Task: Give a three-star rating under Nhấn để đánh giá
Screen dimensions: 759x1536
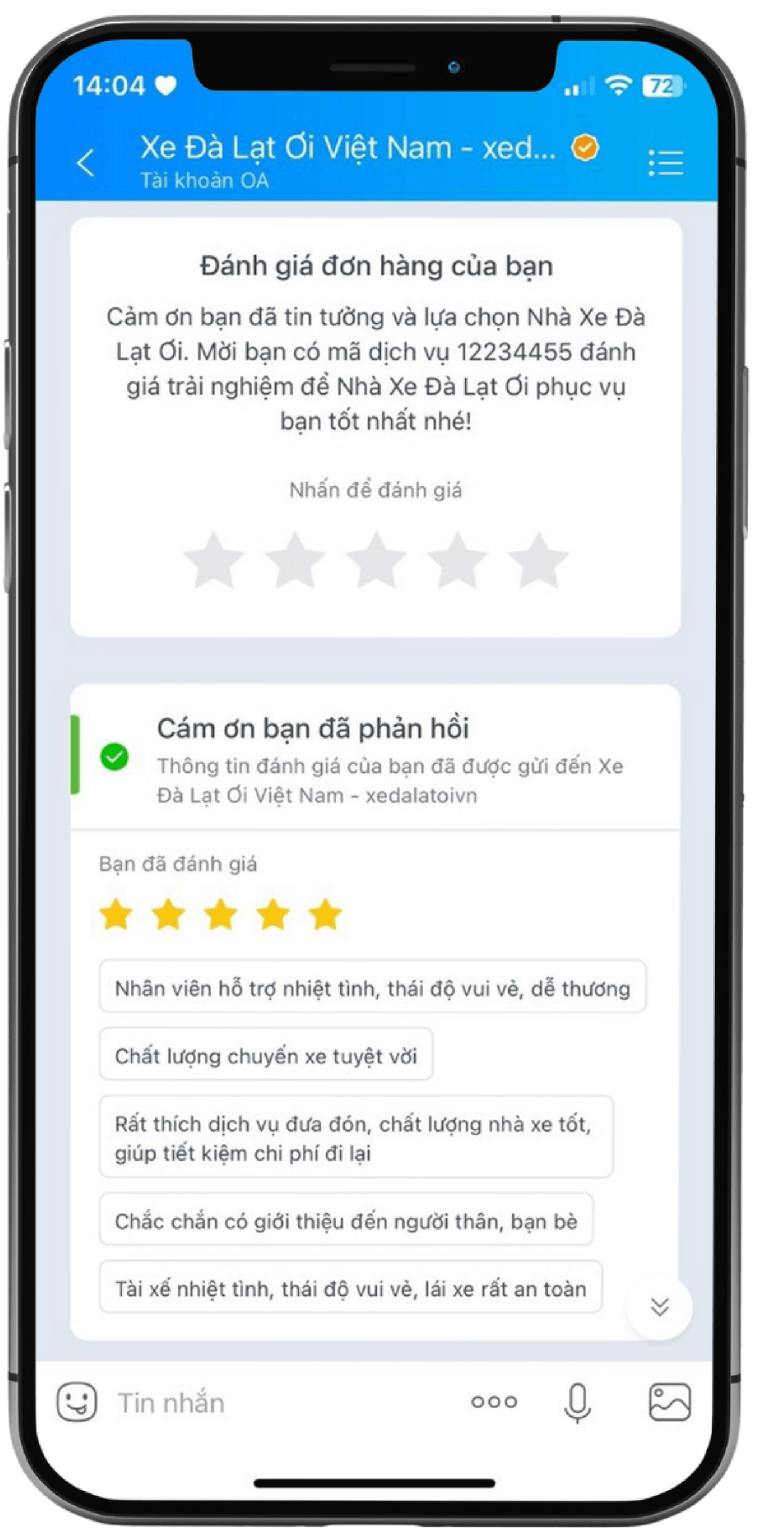Action: 376,561
